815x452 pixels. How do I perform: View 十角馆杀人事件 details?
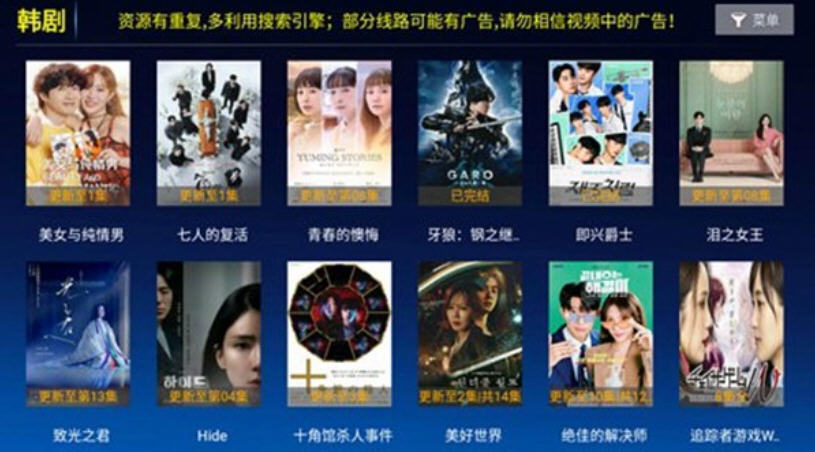coord(339,334)
